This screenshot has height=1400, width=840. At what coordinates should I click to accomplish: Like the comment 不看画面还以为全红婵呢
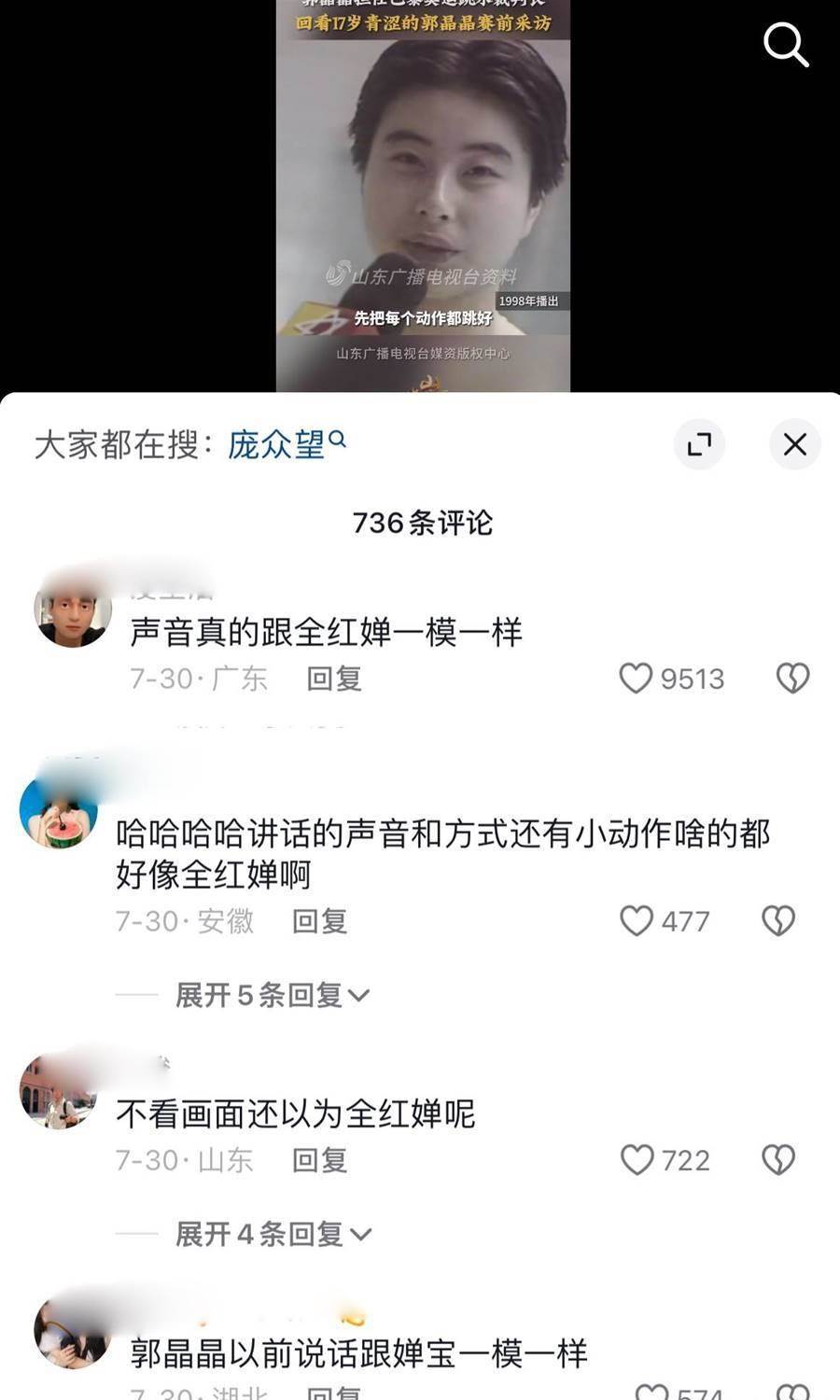click(637, 1160)
